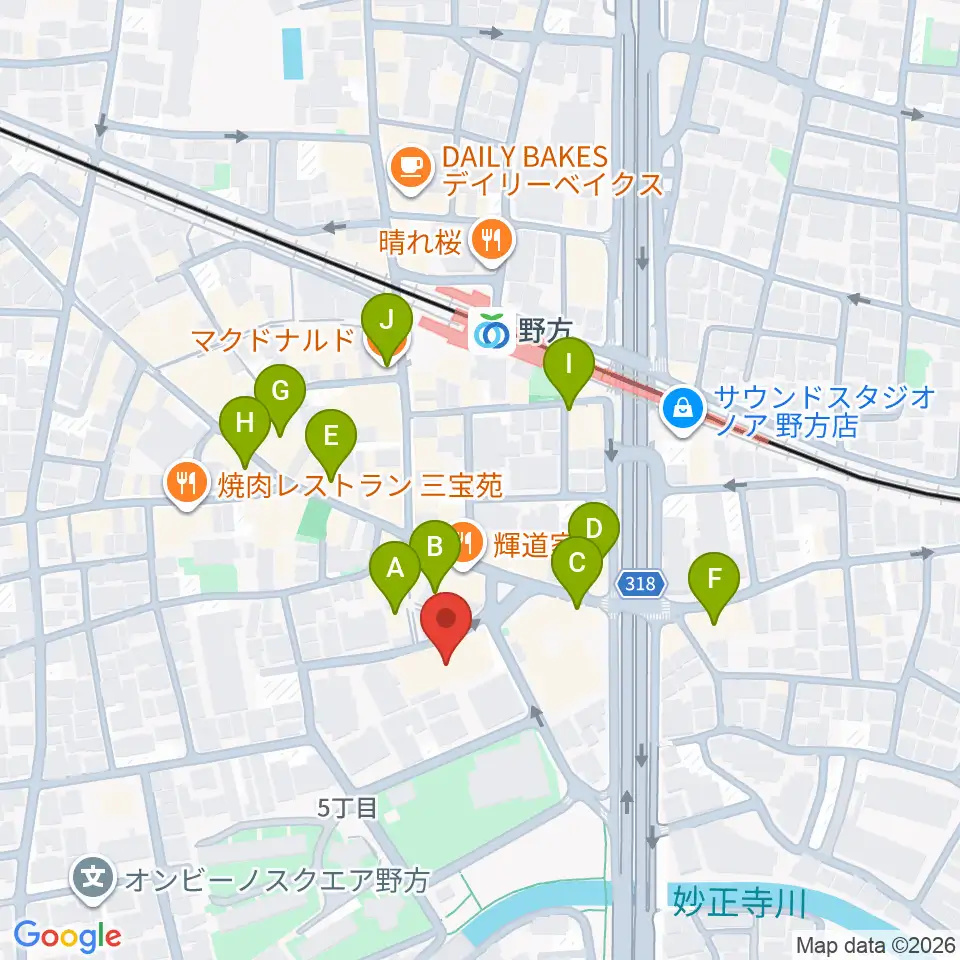This screenshot has width=960, height=960.
Task: Open 焼肉レストラン 三宝苑 restaurant icon
Action: coord(187,484)
